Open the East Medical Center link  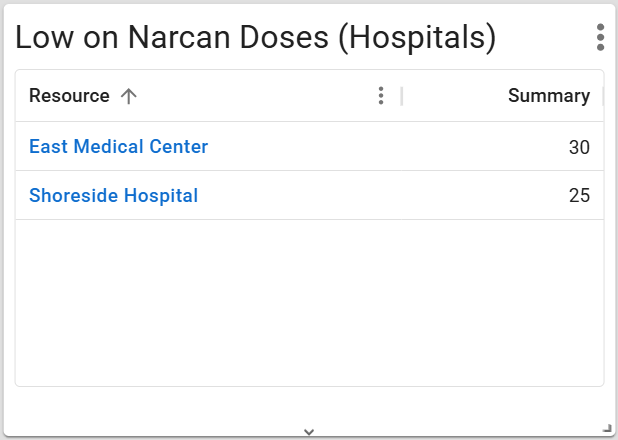point(118,147)
